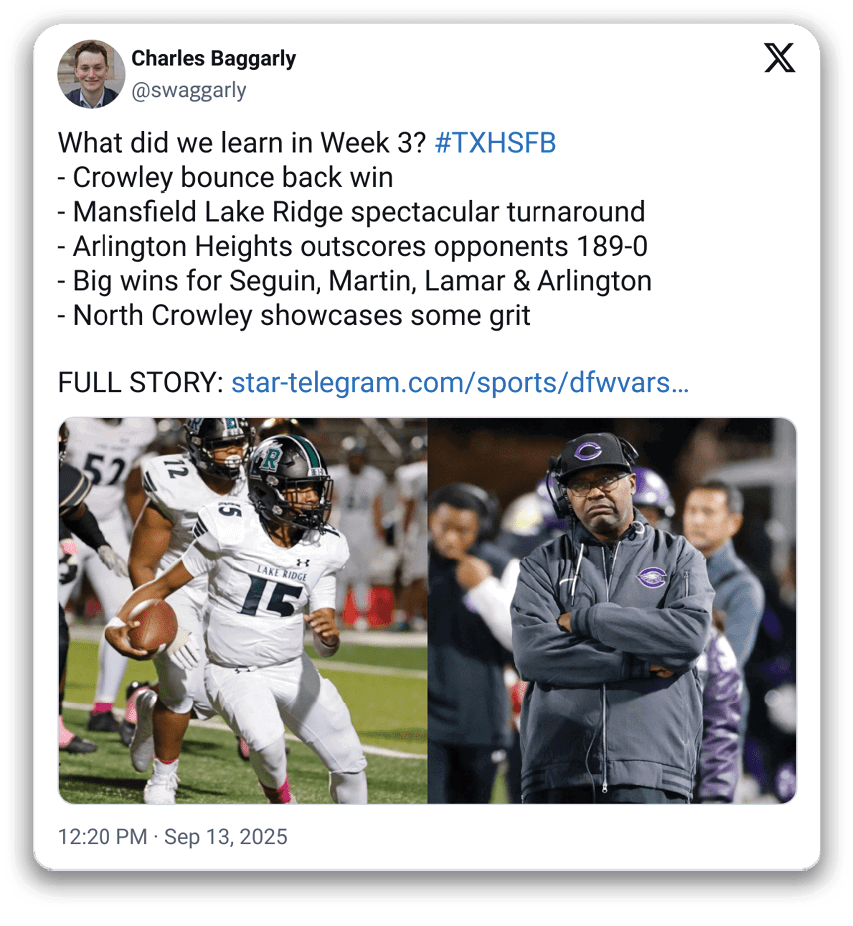View the Lake Ridge player photo

243,610
